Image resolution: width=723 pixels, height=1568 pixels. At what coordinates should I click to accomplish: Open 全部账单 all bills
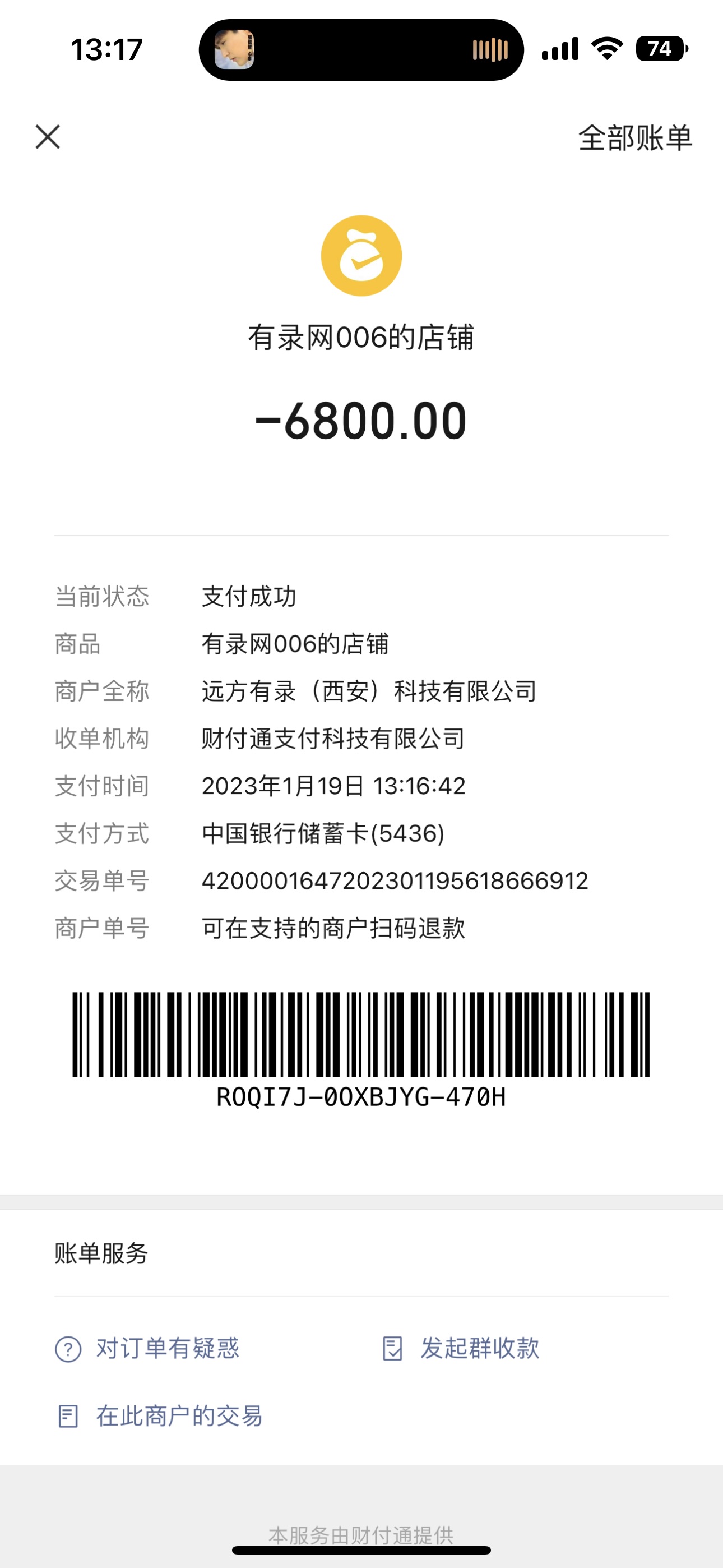click(635, 138)
